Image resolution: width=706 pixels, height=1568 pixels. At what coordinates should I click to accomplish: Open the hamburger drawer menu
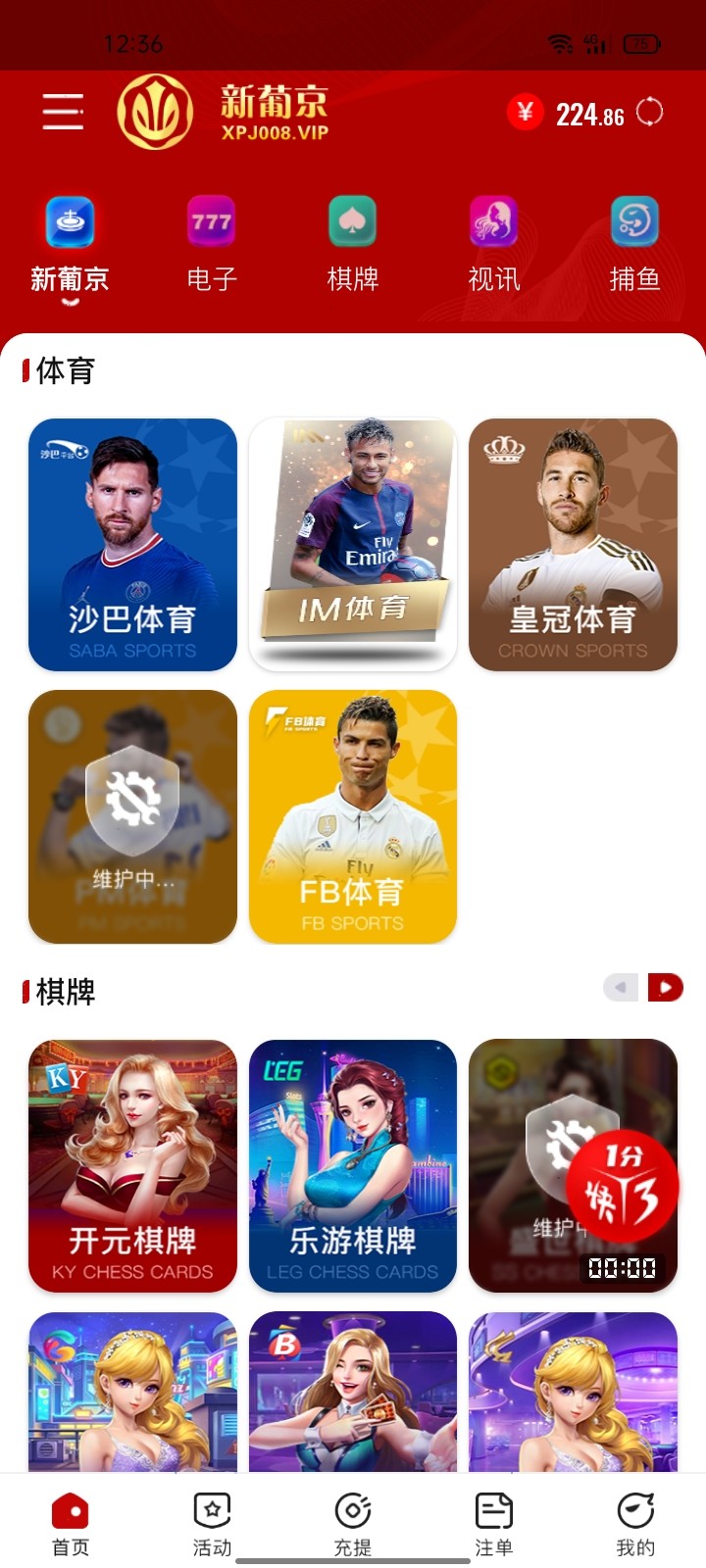[63, 112]
